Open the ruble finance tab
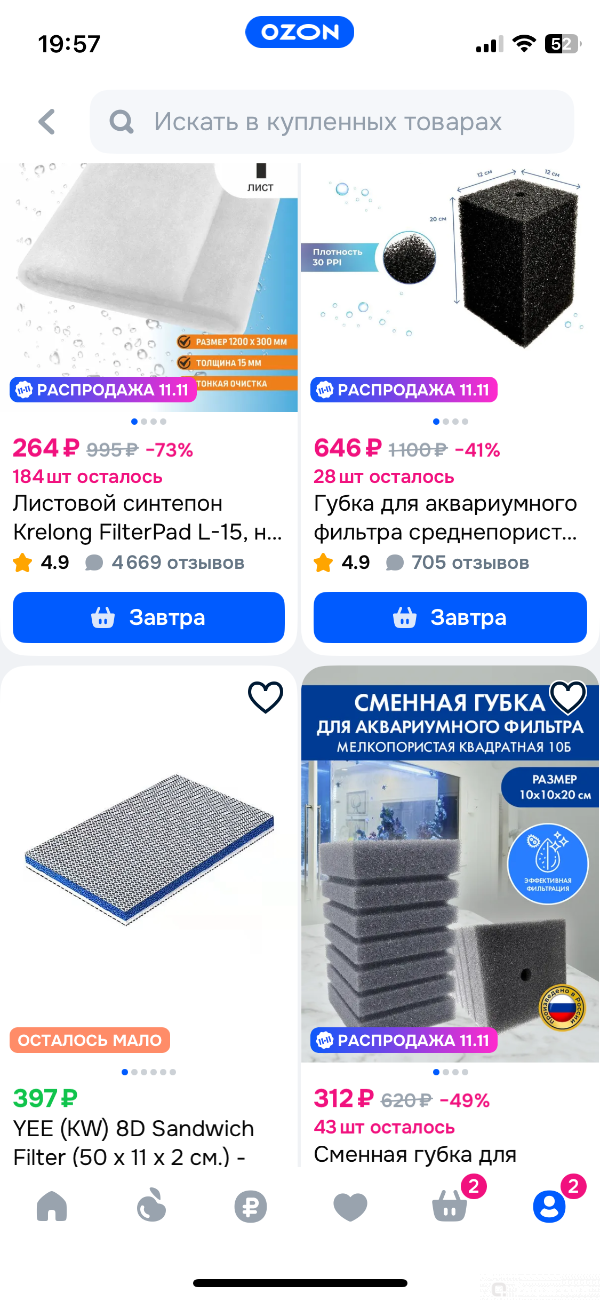Screen dimensions: 600x1300 250,1207
